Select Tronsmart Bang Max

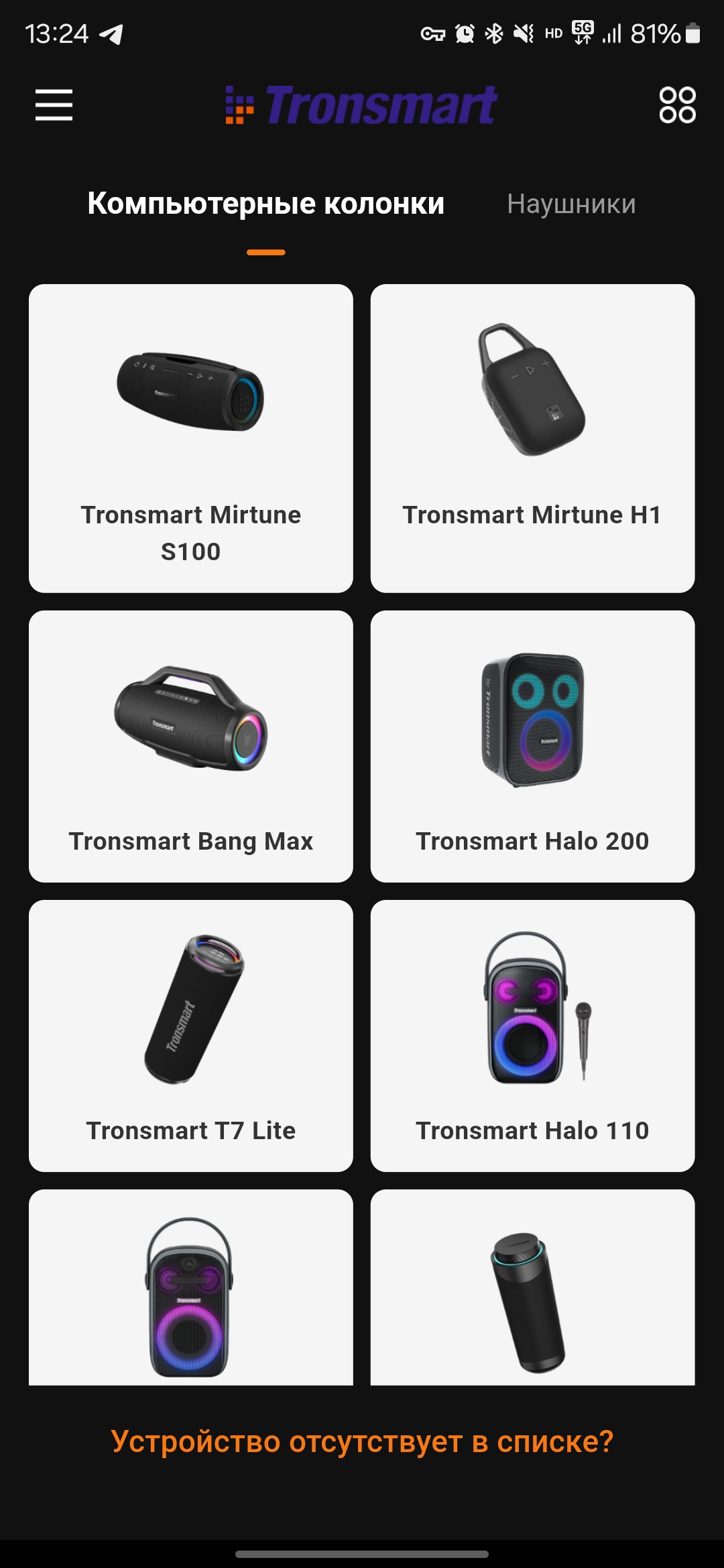[191, 746]
